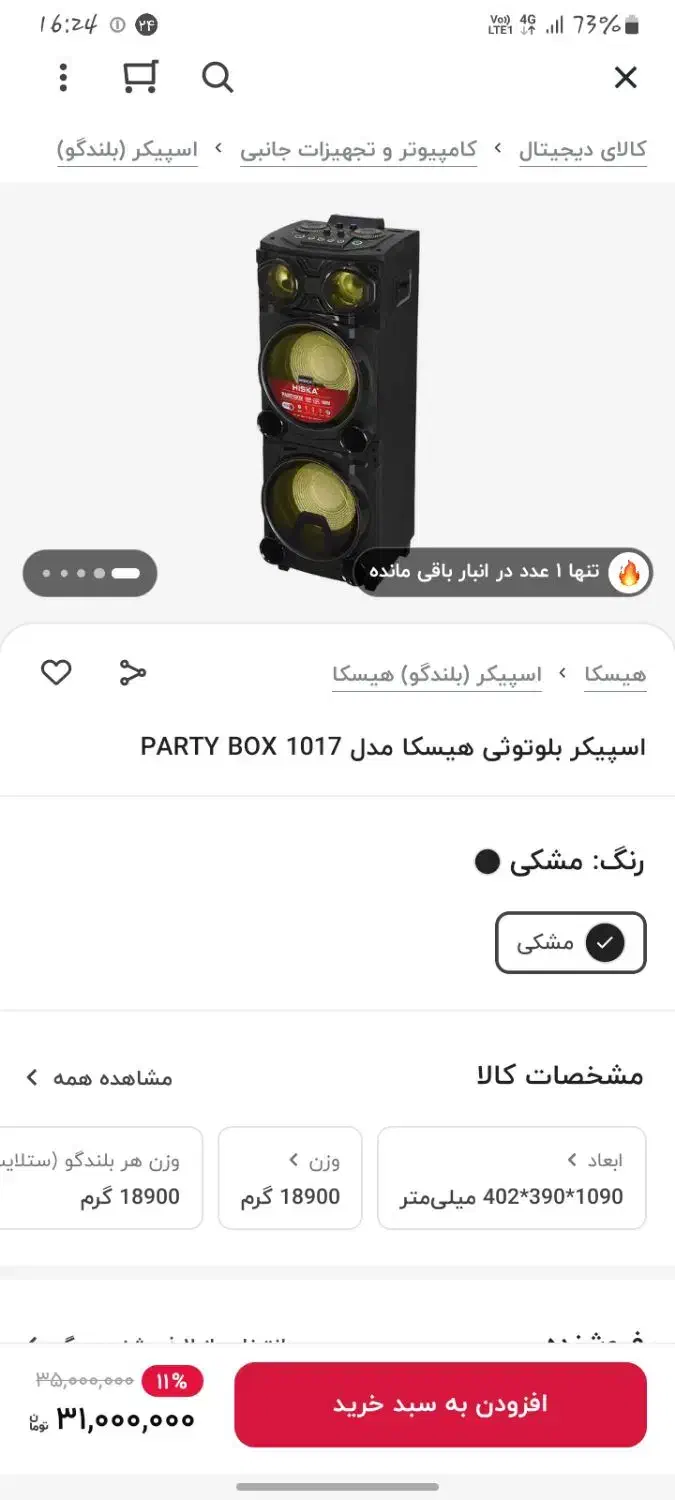675x1500 pixels.
Task: Open the وزن 18900 گرم card
Action: [x=290, y=1178]
